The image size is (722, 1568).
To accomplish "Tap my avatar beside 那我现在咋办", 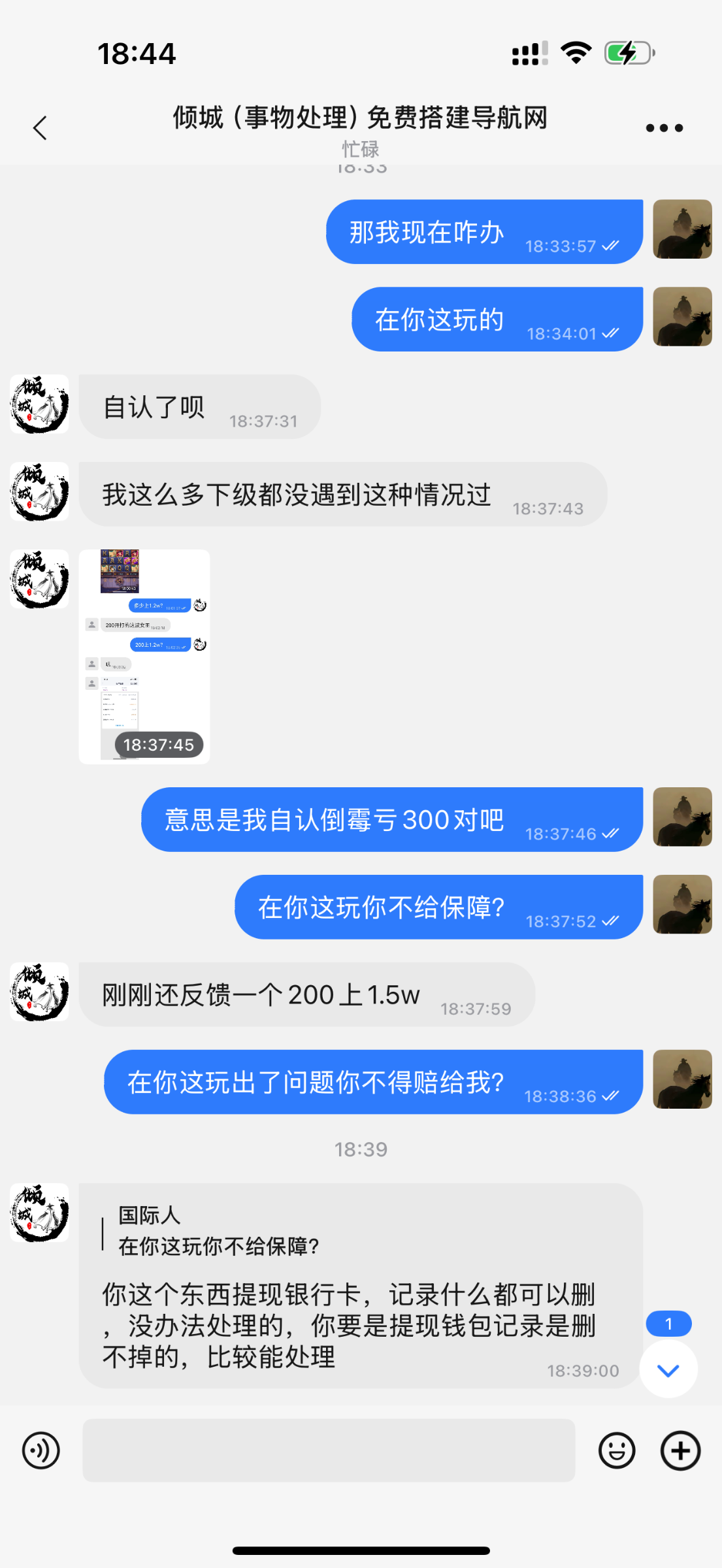I will [681, 229].
